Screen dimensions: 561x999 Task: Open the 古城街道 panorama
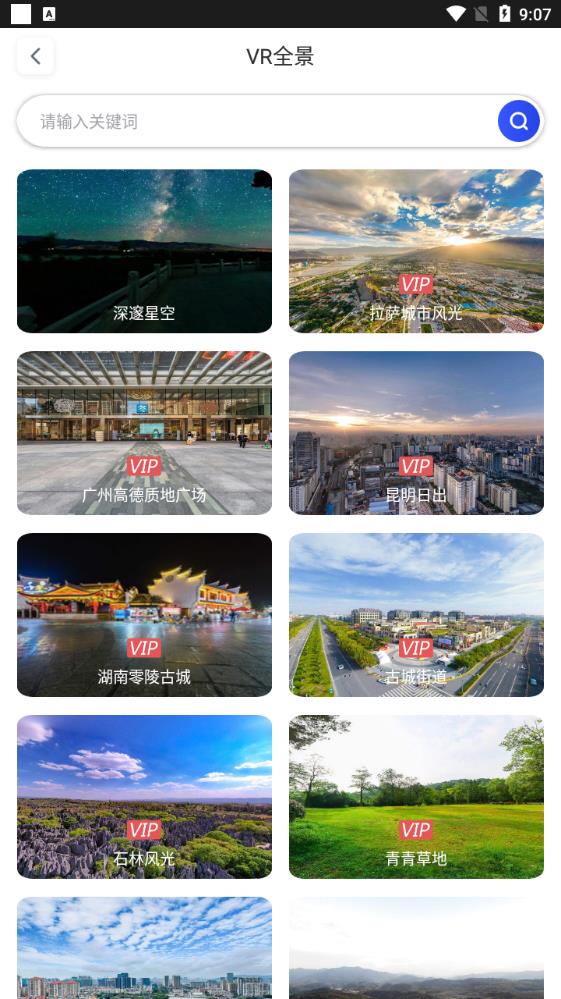[x=416, y=615]
